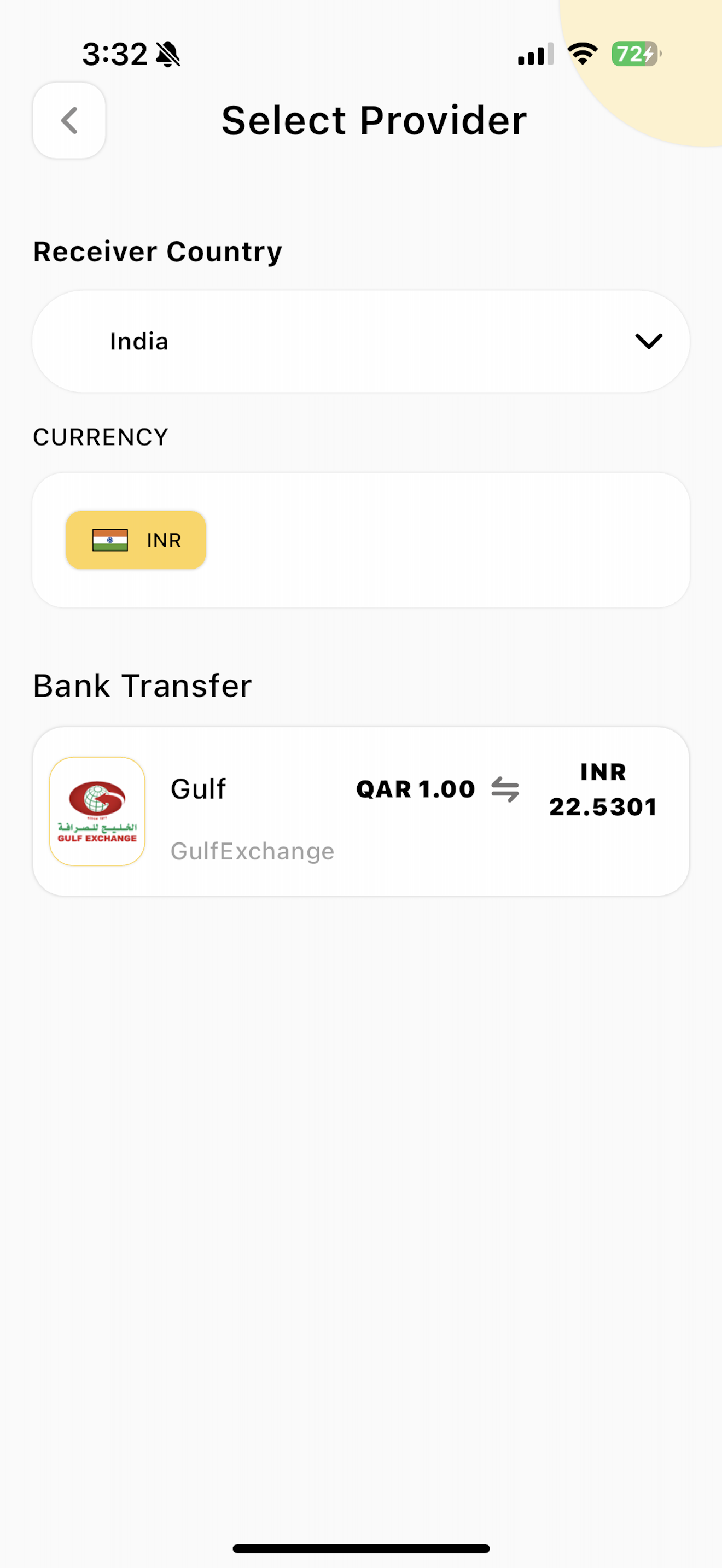The height and width of the screenshot is (1568, 722).
Task: Expand the country selection field
Action: coord(361,341)
